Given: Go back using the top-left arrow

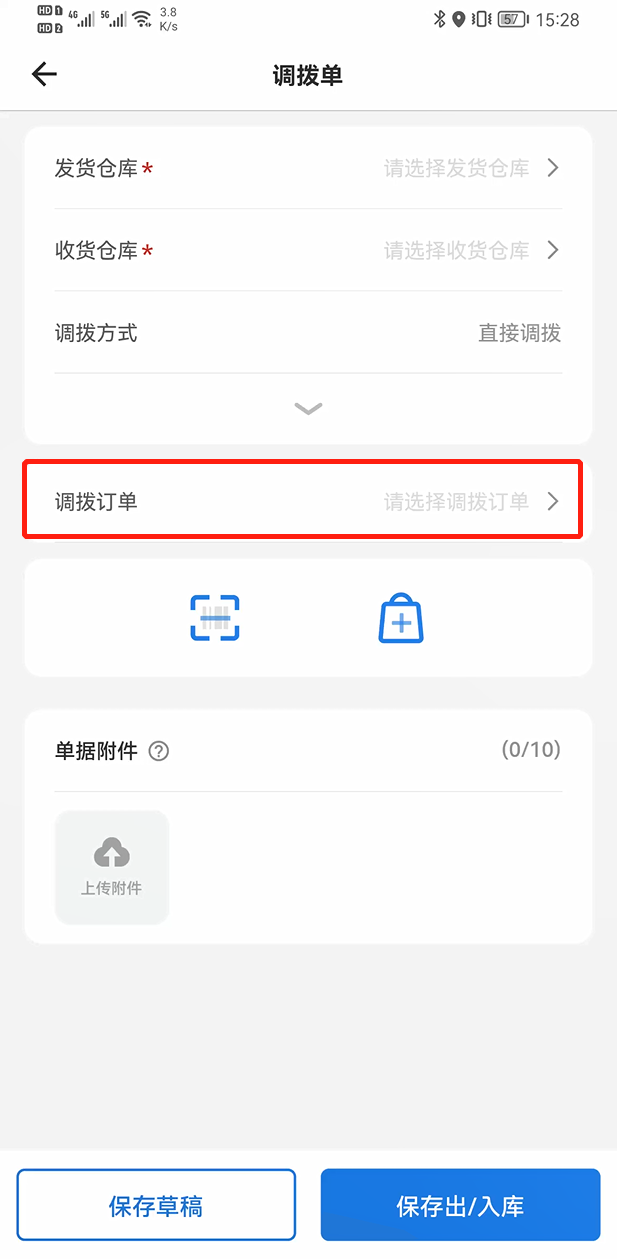Looking at the screenshot, I should tap(44, 75).
